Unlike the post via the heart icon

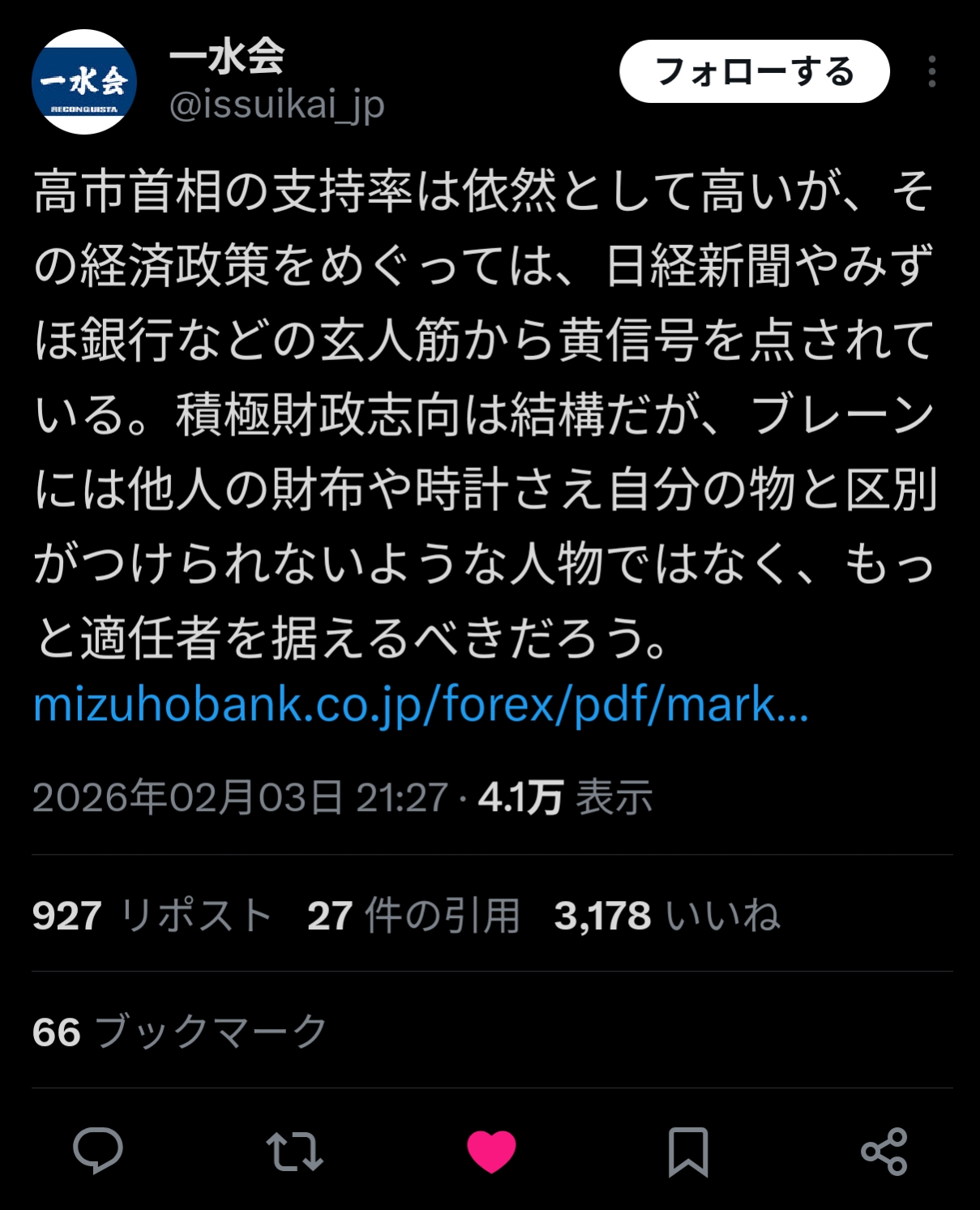pyautogui.click(x=491, y=1150)
